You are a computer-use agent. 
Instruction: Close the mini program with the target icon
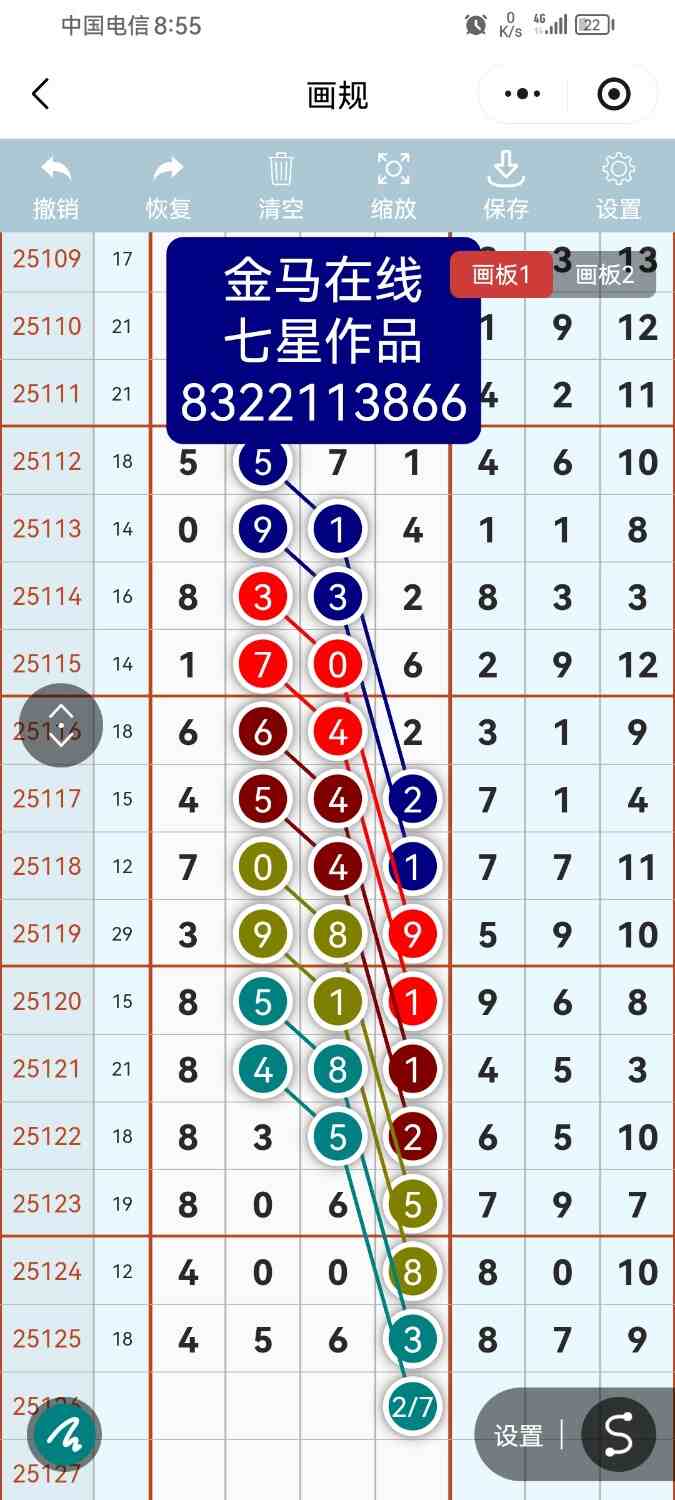613,95
